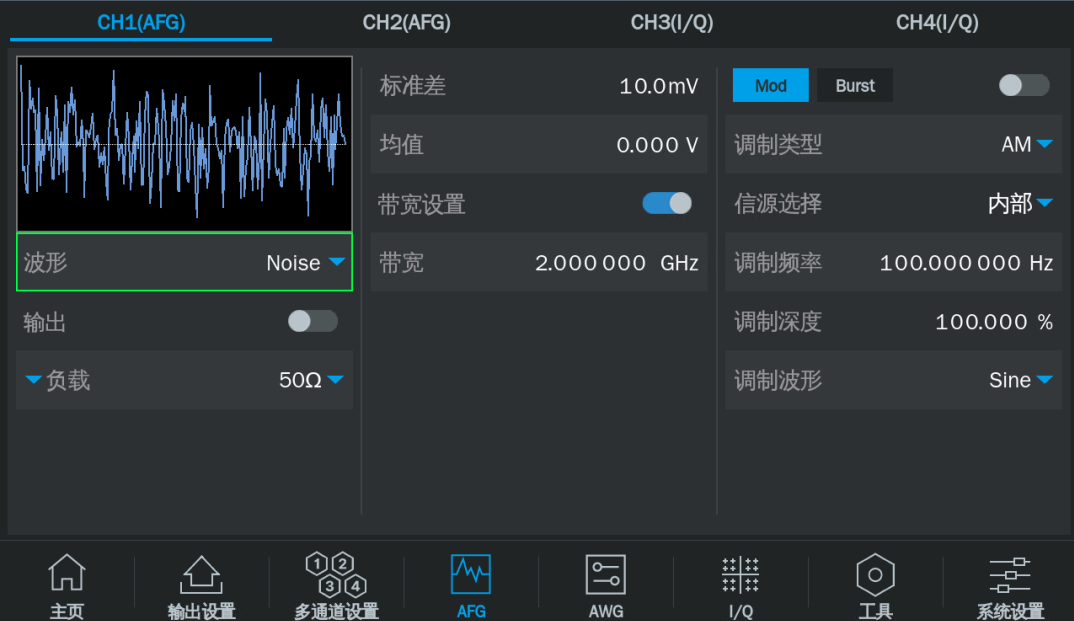Switch to the CH3(I/Q) channel tab

pyautogui.click(x=672, y=23)
